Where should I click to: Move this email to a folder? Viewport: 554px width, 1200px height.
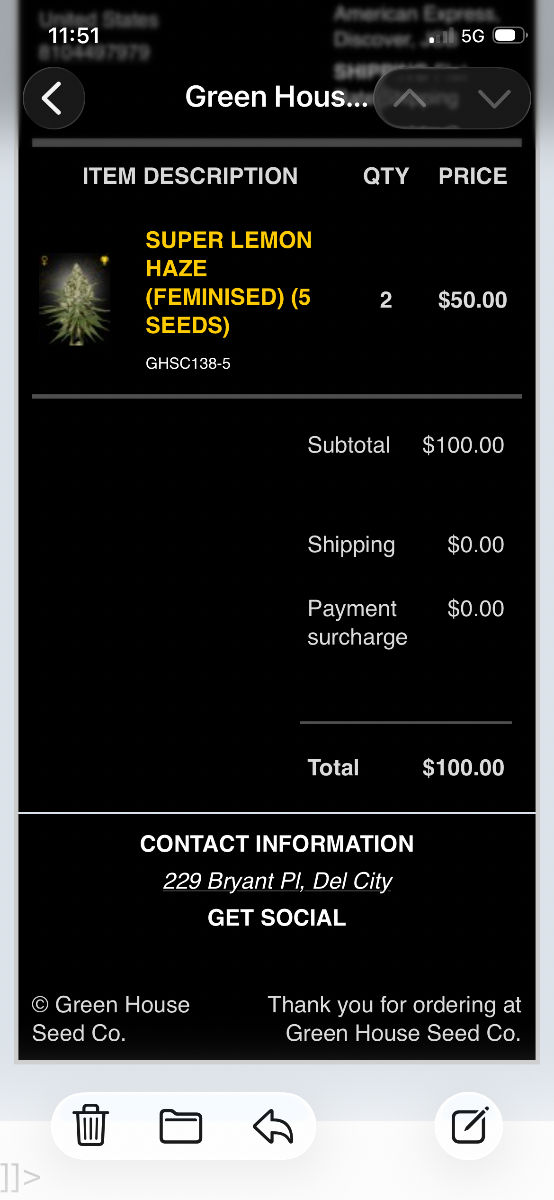(181, 1126)
